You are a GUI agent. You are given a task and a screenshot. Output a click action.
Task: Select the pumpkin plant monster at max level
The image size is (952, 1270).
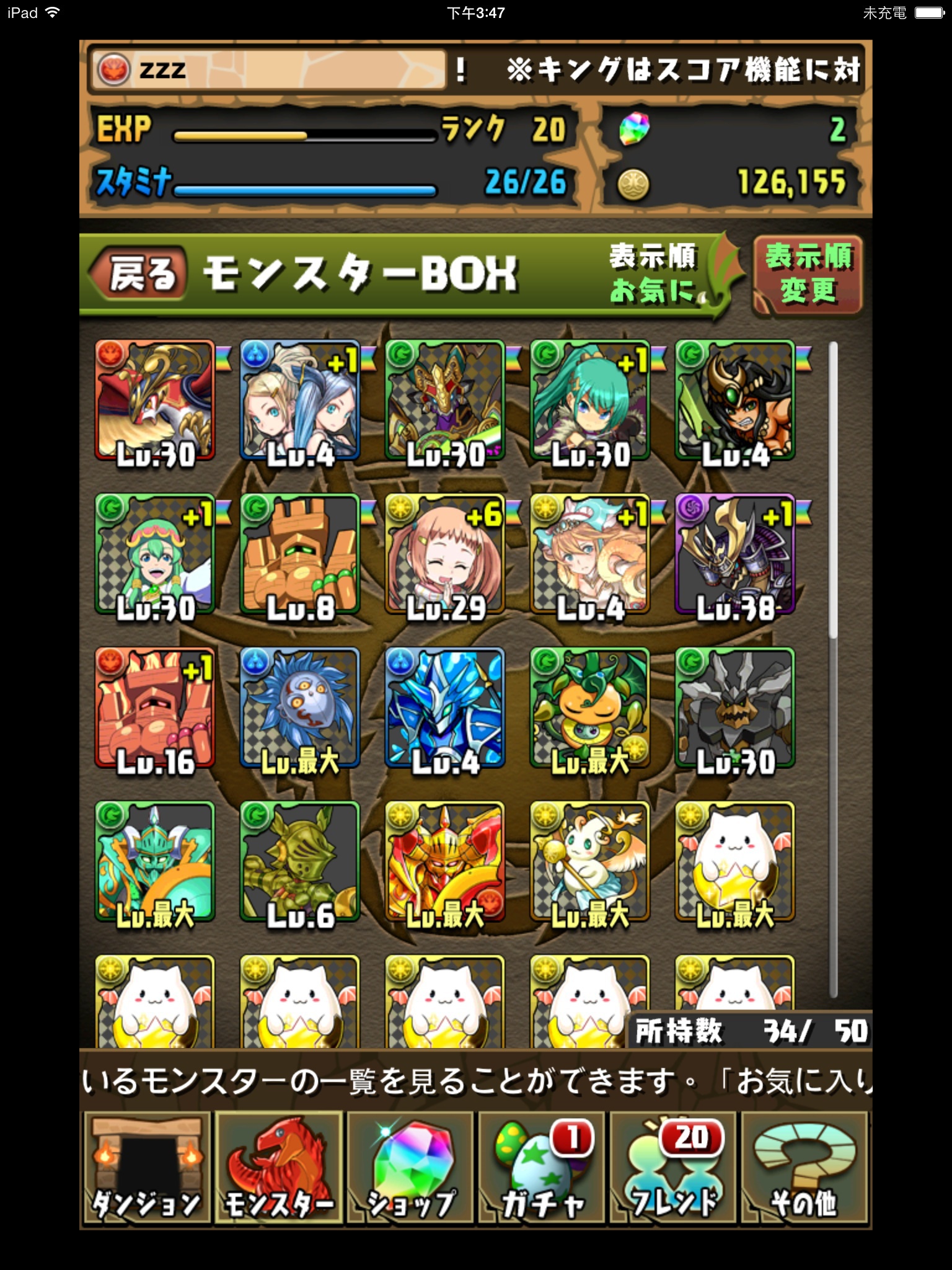click(x=590, y=708)
